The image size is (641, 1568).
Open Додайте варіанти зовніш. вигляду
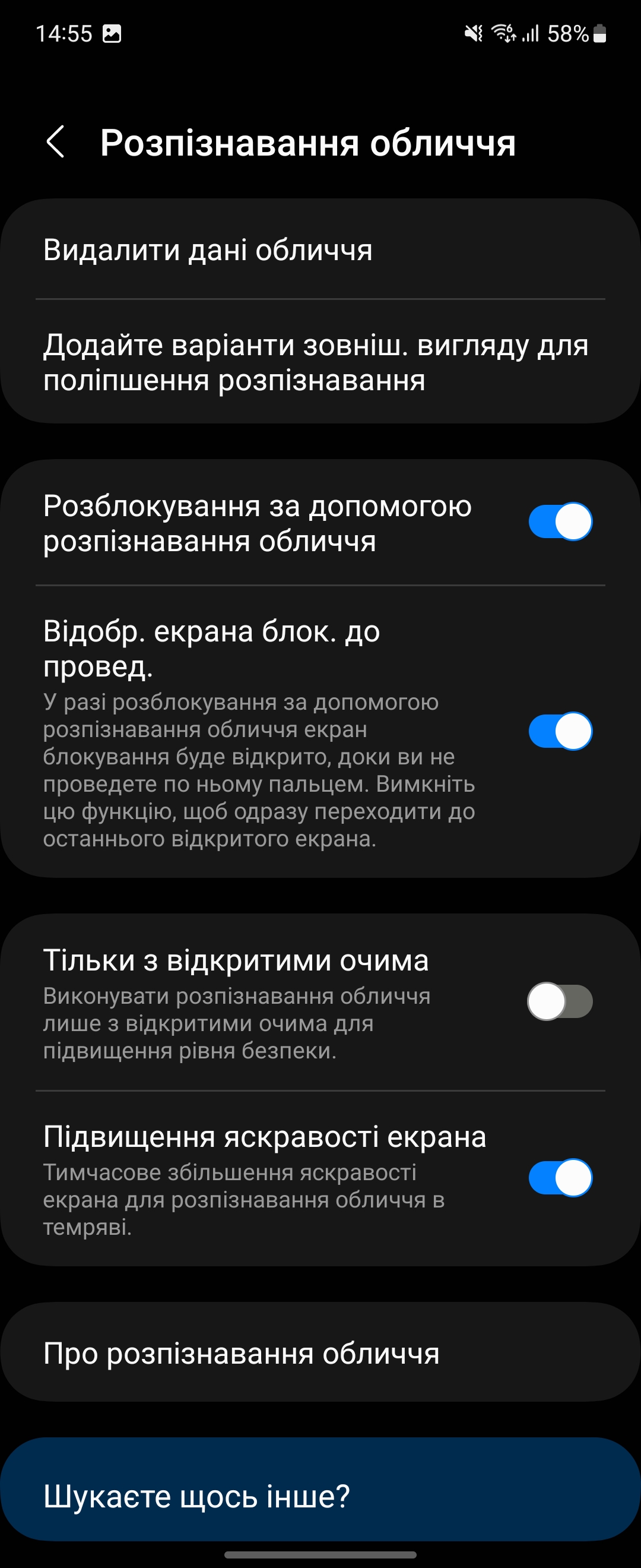[x=316, y=362]
